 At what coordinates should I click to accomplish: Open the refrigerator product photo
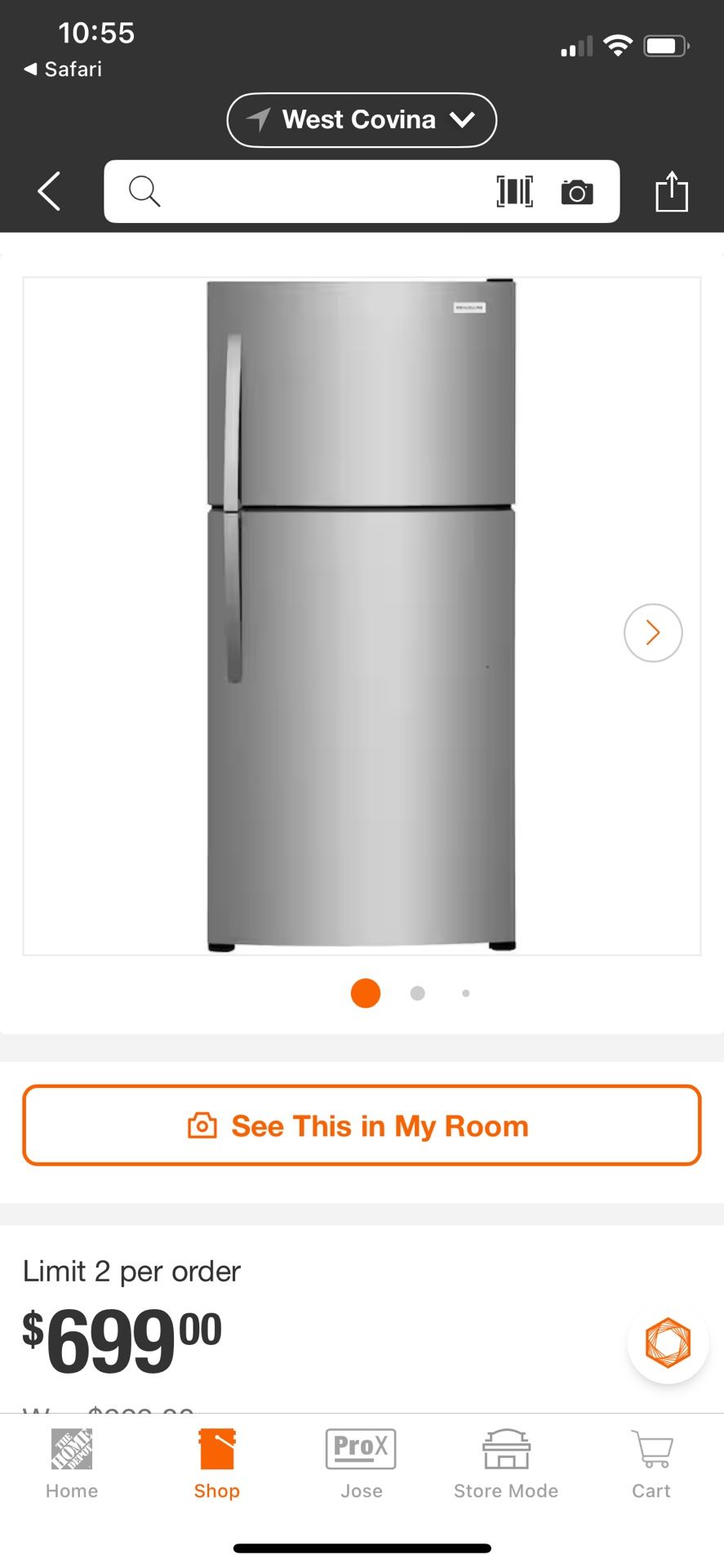pyautogui.click(x=362, y=616)
